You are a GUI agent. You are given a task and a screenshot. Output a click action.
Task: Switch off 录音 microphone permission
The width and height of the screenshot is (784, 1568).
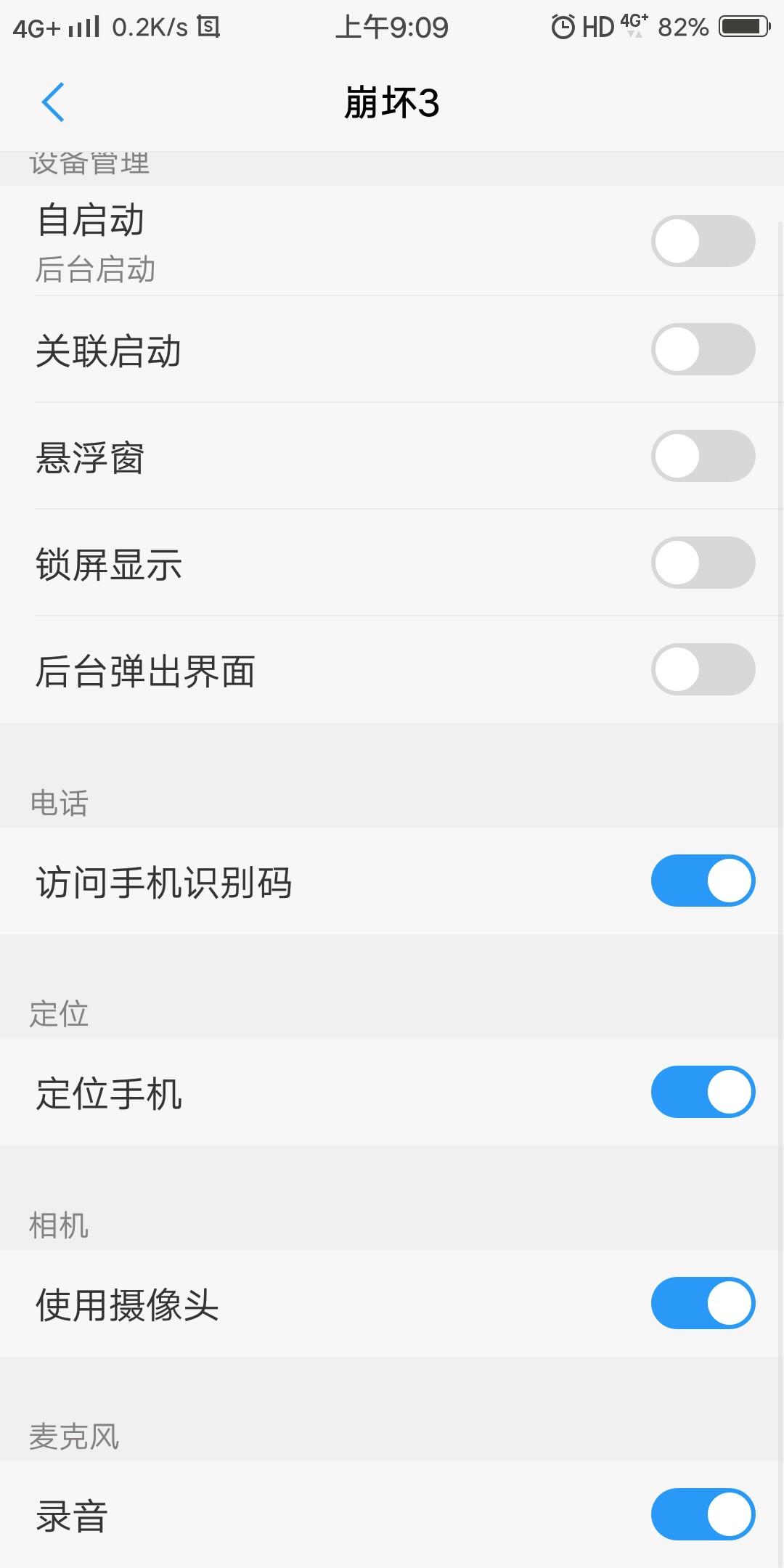(703, 1514)
